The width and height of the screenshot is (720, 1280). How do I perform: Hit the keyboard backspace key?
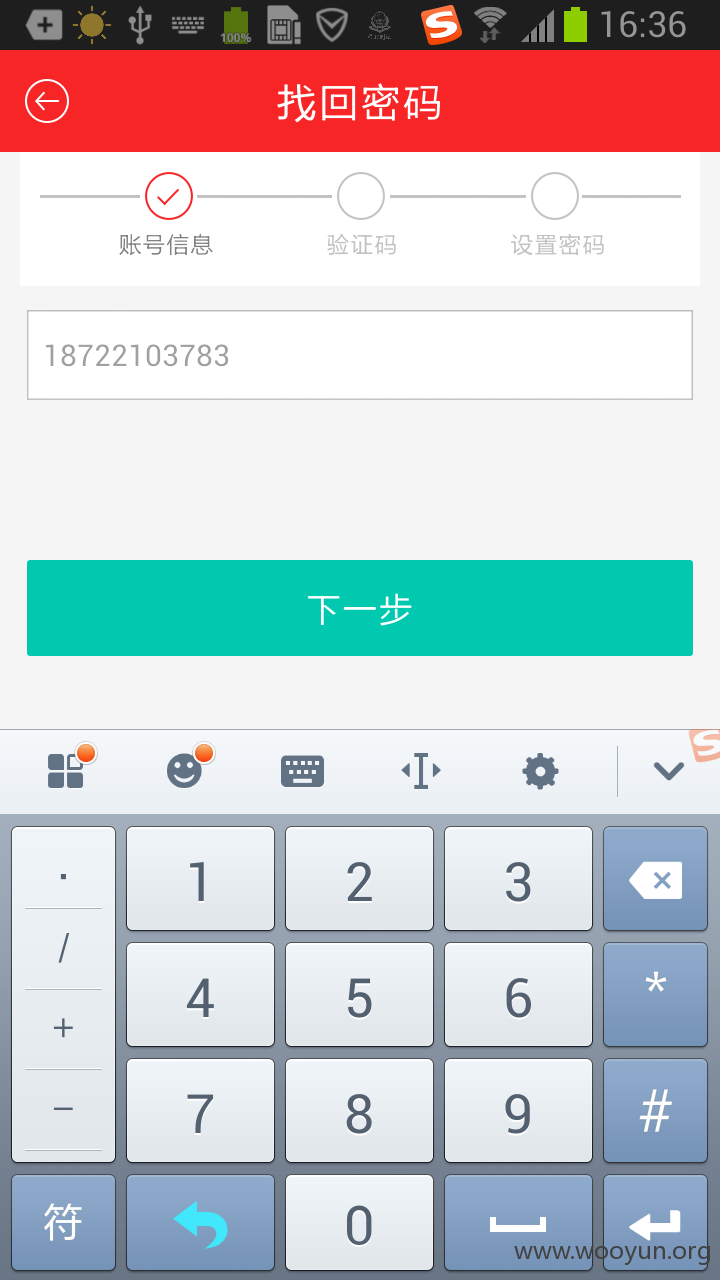click(655, 880)
